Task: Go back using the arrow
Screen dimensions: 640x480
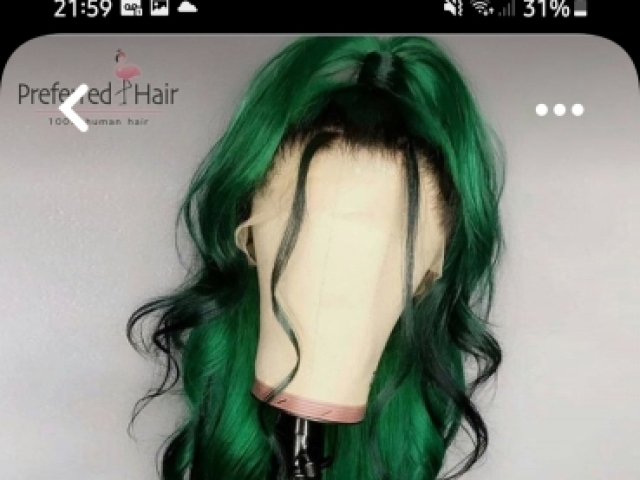Action: 74,109
